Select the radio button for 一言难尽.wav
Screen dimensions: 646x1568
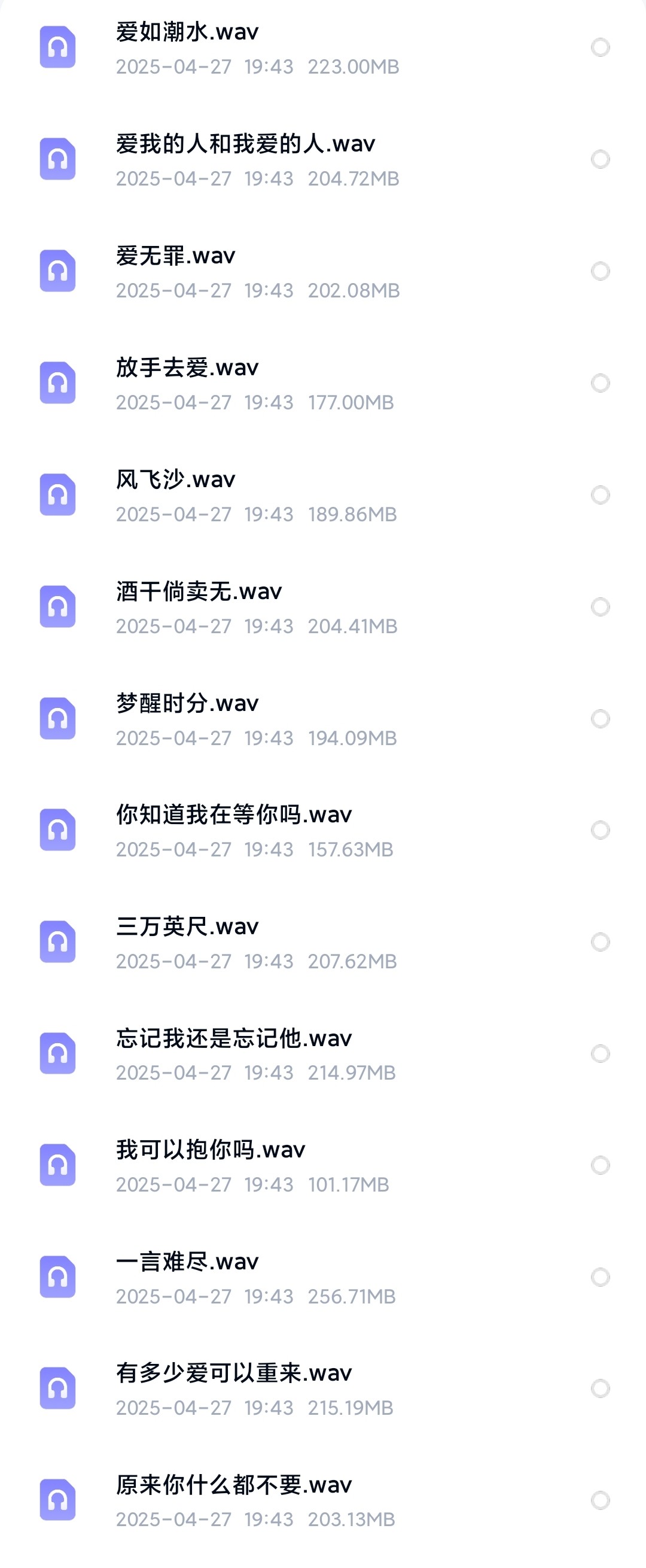point(600,1277)
